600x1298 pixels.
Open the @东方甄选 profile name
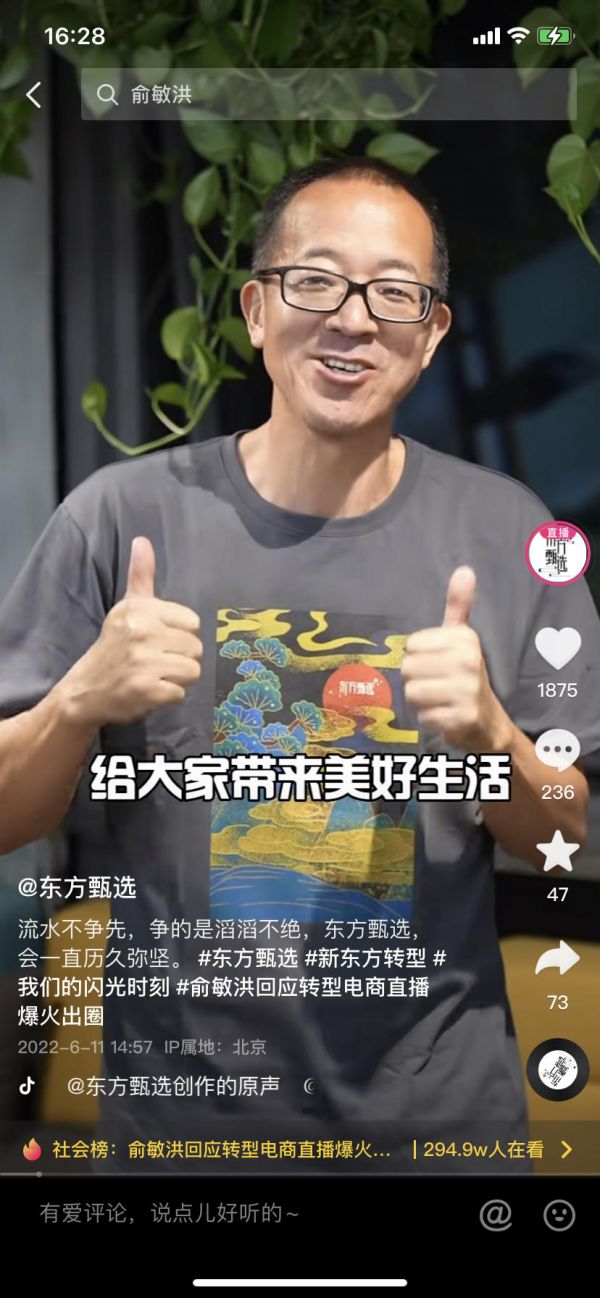[77, 887]
